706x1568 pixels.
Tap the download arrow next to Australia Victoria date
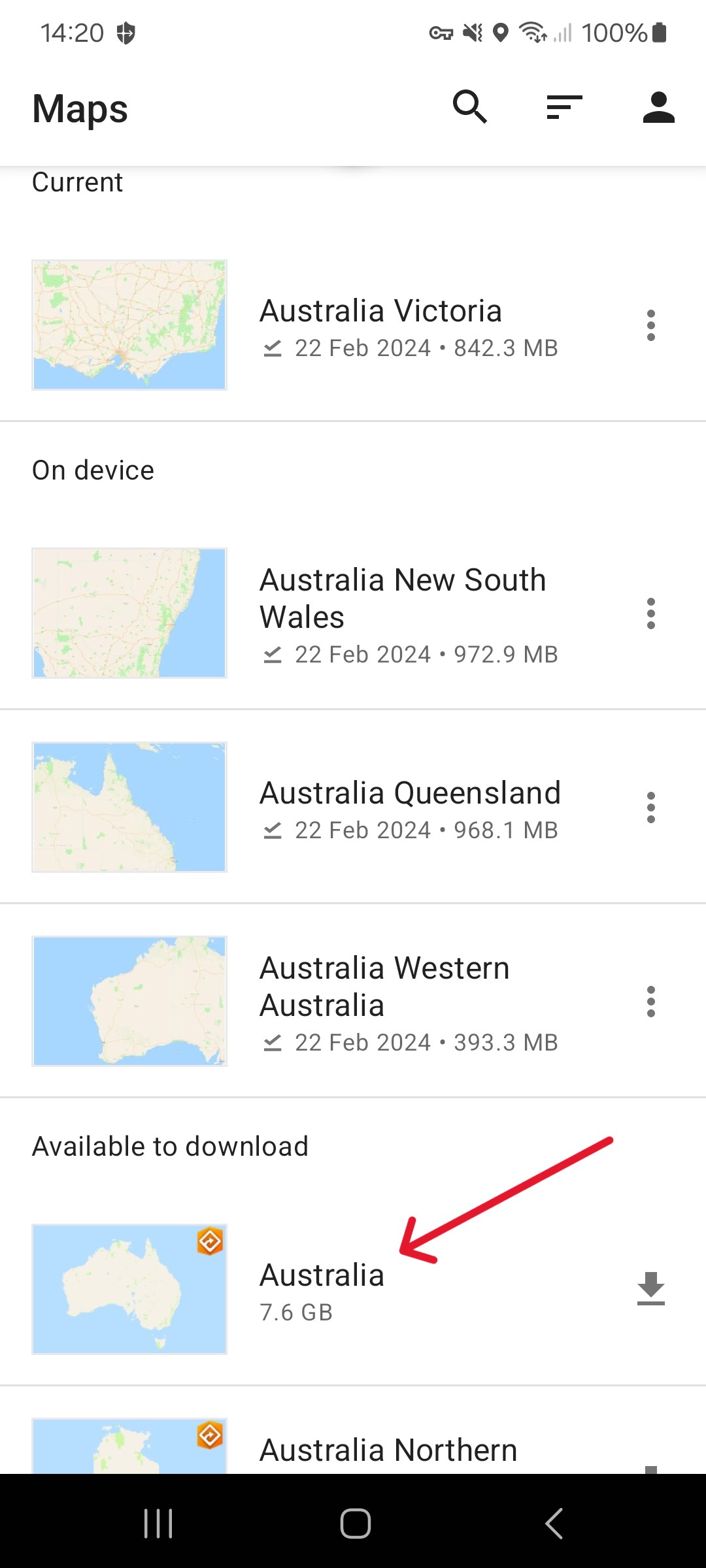click(272, 348)
